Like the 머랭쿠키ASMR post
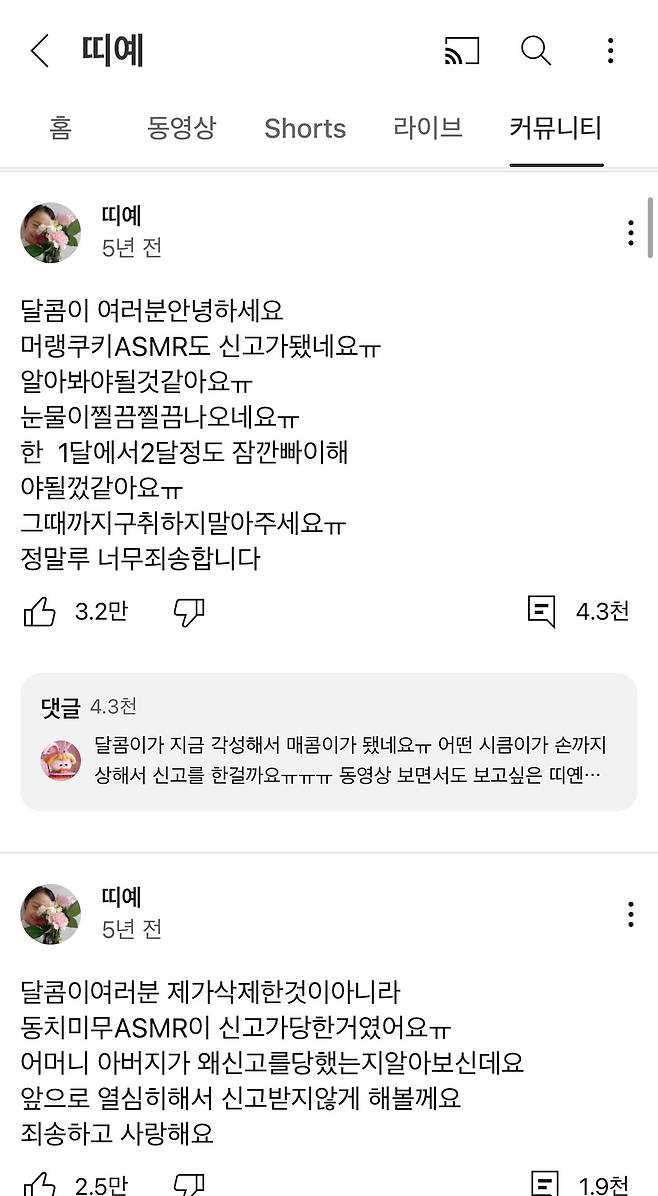The height and width of the screenshot is (1196, 658). 40,612
